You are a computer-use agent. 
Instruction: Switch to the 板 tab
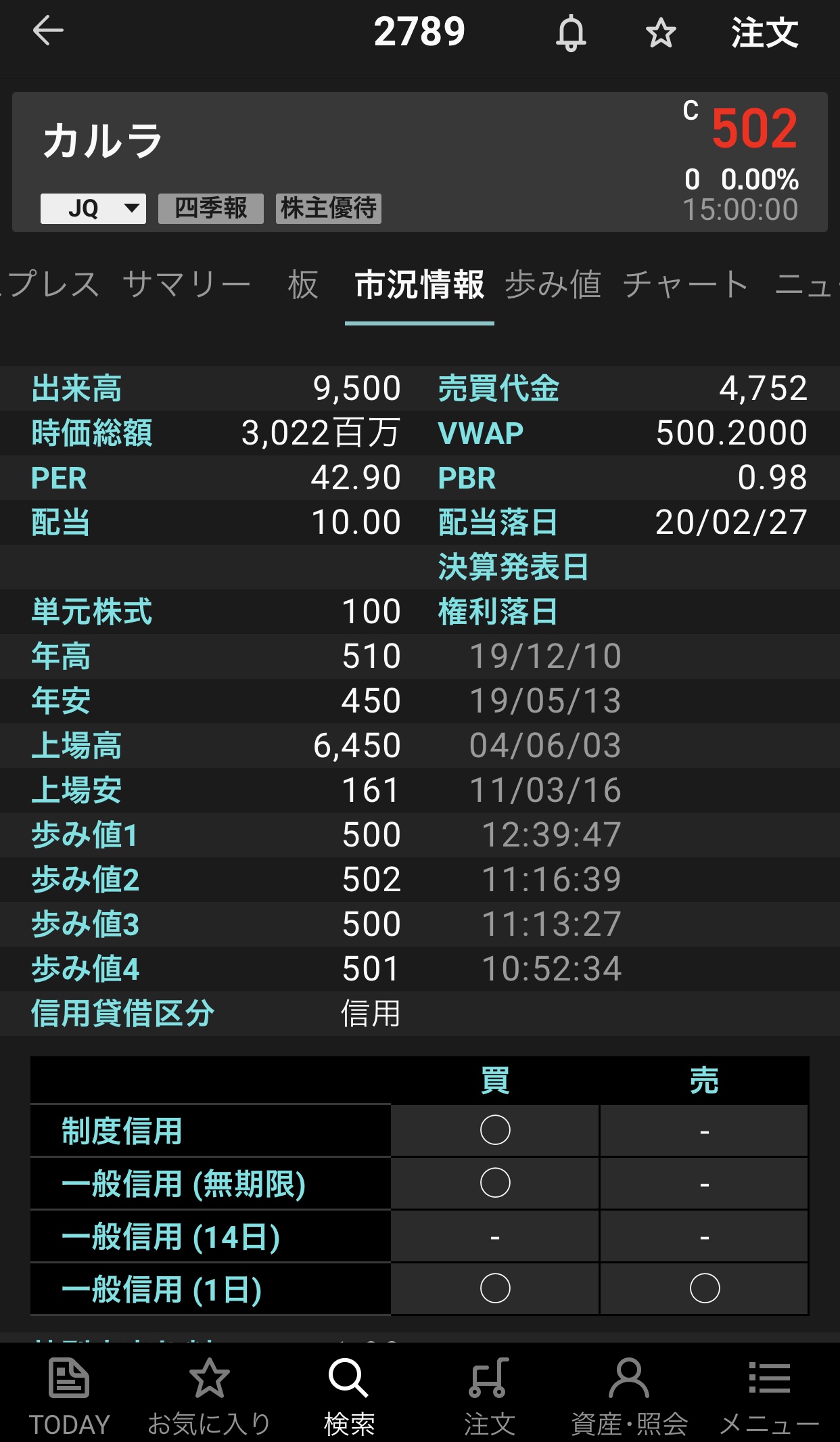point(302,284)
